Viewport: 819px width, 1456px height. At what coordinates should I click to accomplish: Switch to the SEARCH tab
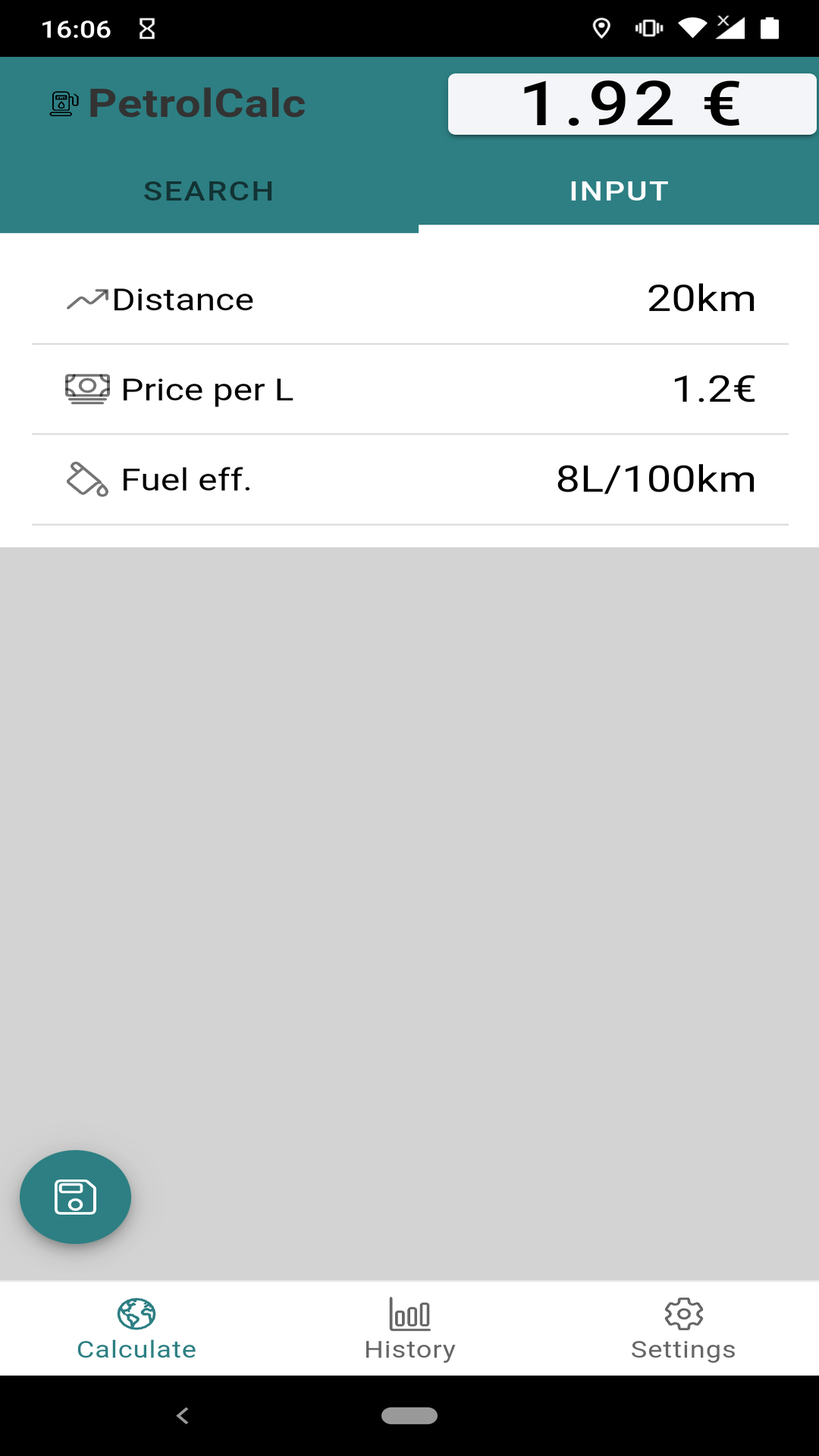(208, 190)
